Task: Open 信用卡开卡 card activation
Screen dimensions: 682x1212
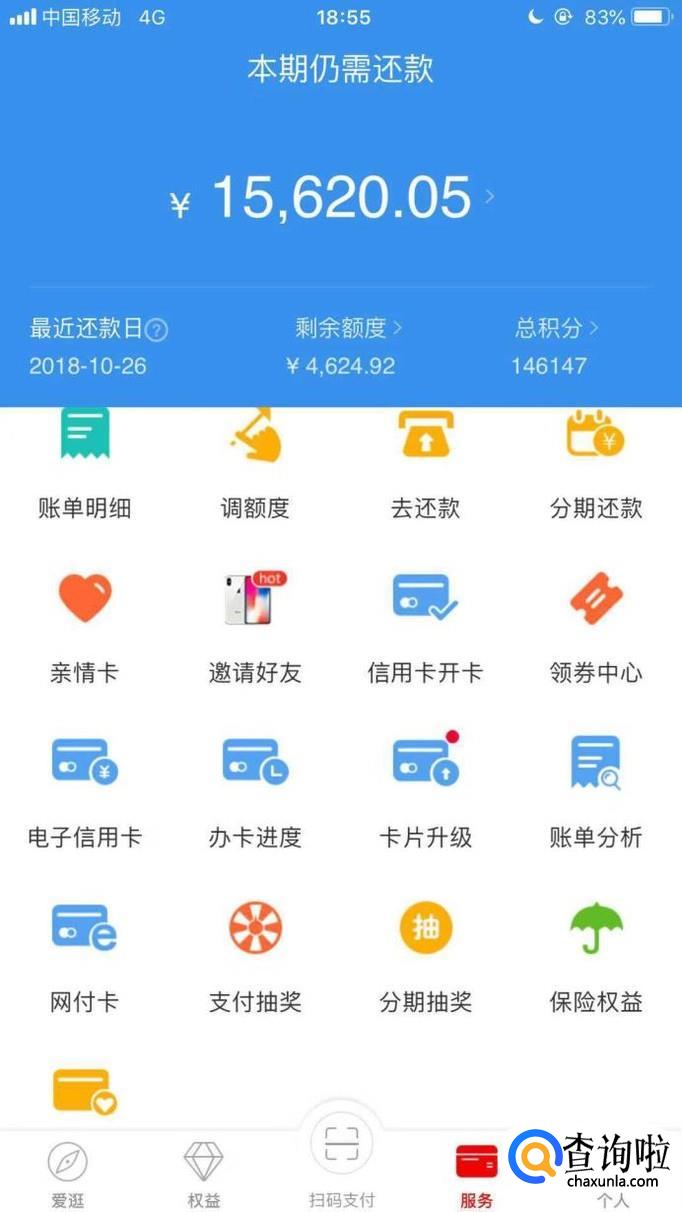Action: (426, 625)
